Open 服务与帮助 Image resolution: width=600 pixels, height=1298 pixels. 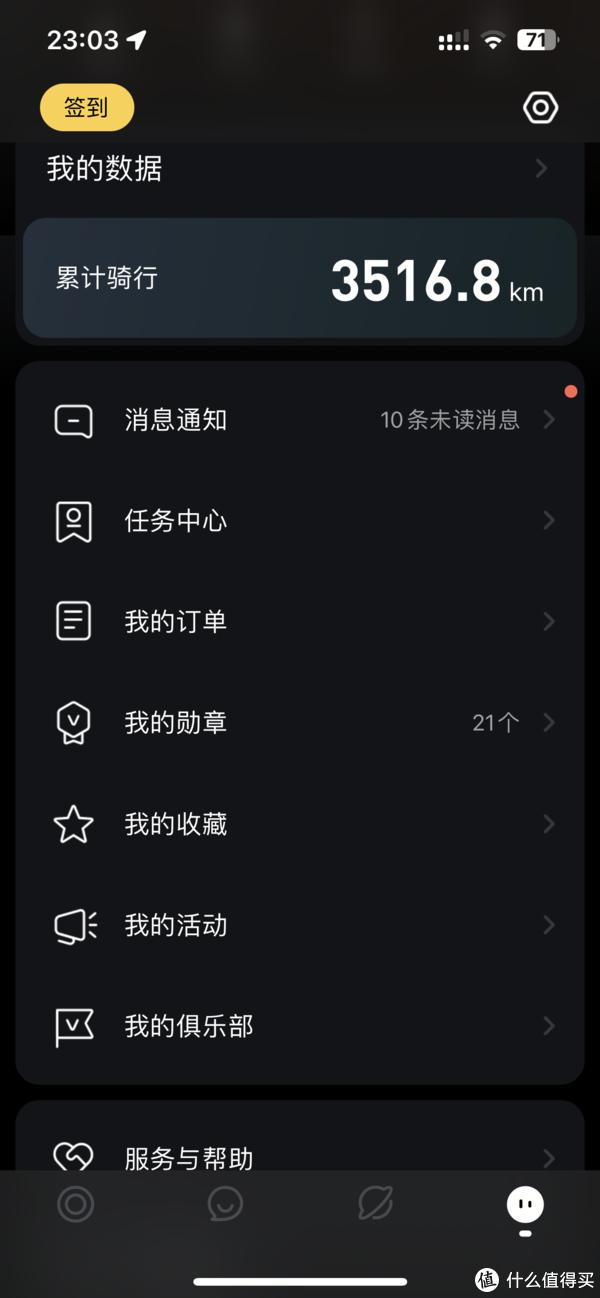299,1157
